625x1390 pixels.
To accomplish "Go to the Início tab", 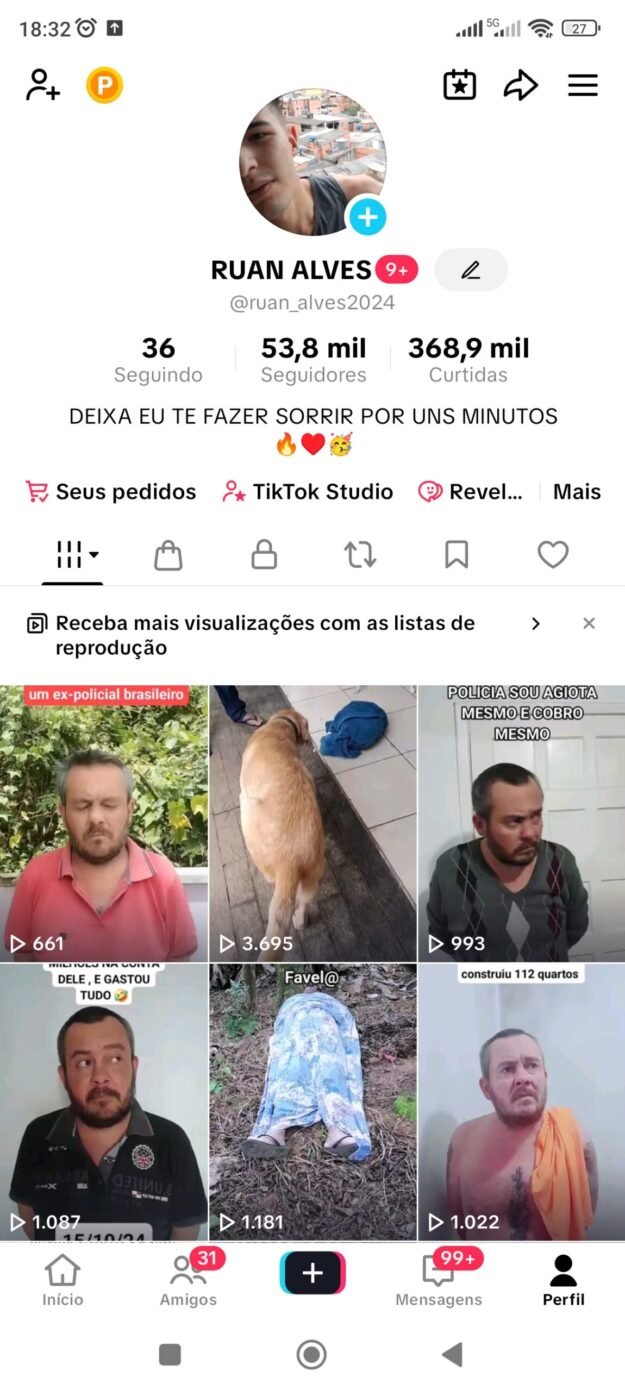I will pos(62,1281).
